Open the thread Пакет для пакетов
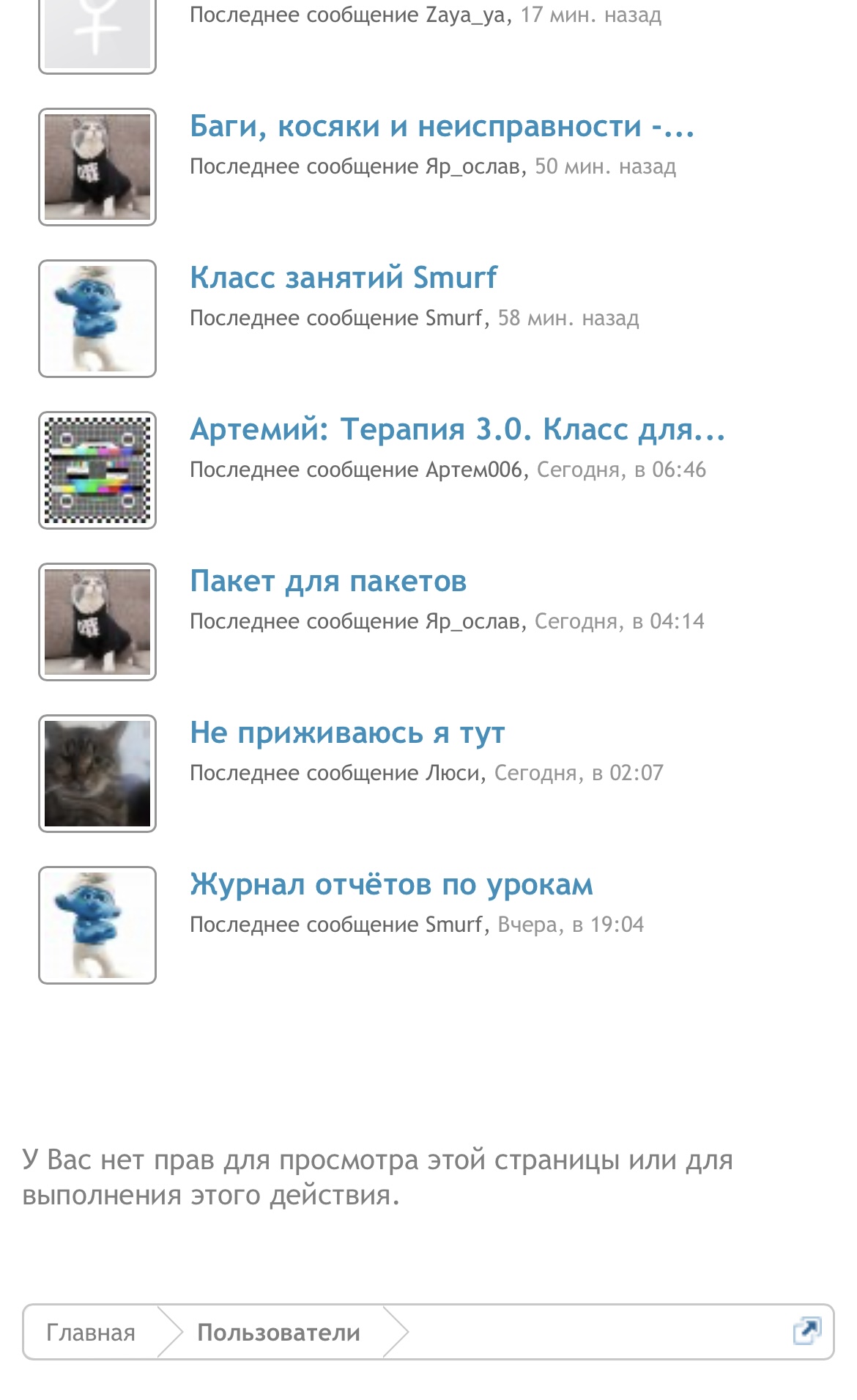 [328, 582]
